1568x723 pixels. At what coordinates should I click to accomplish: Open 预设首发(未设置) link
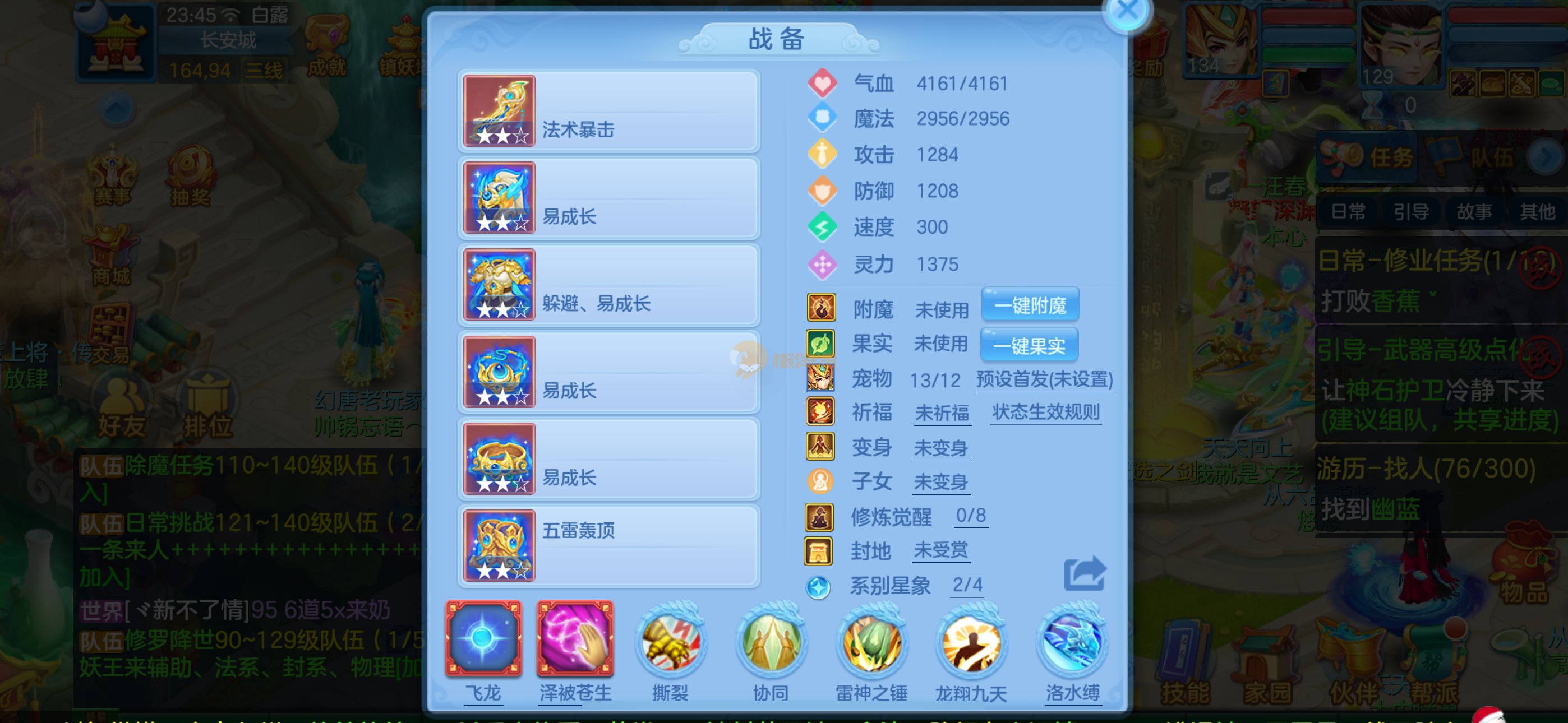[x=1045, y=380]
